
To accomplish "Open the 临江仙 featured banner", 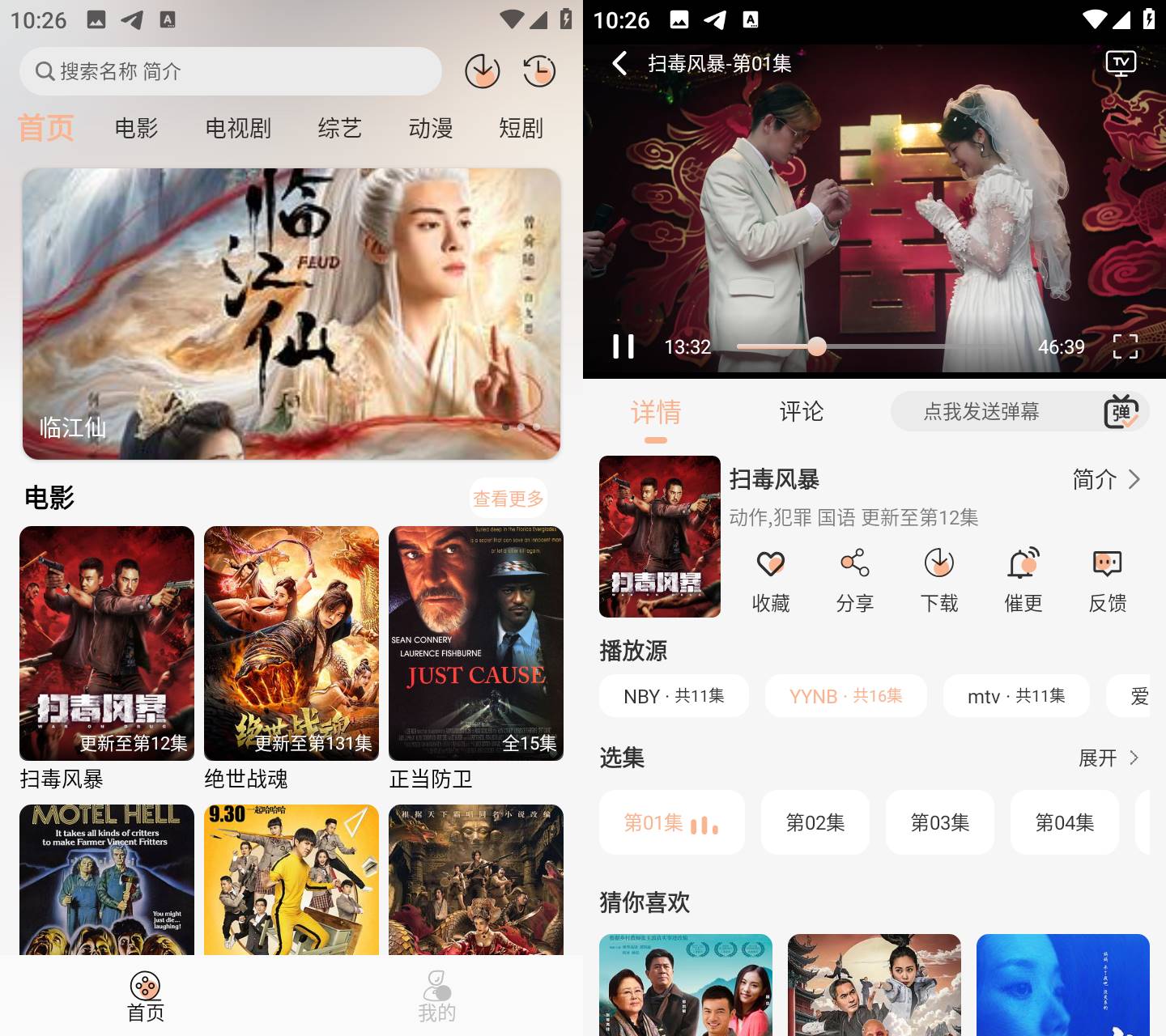I will coord(291,314).
